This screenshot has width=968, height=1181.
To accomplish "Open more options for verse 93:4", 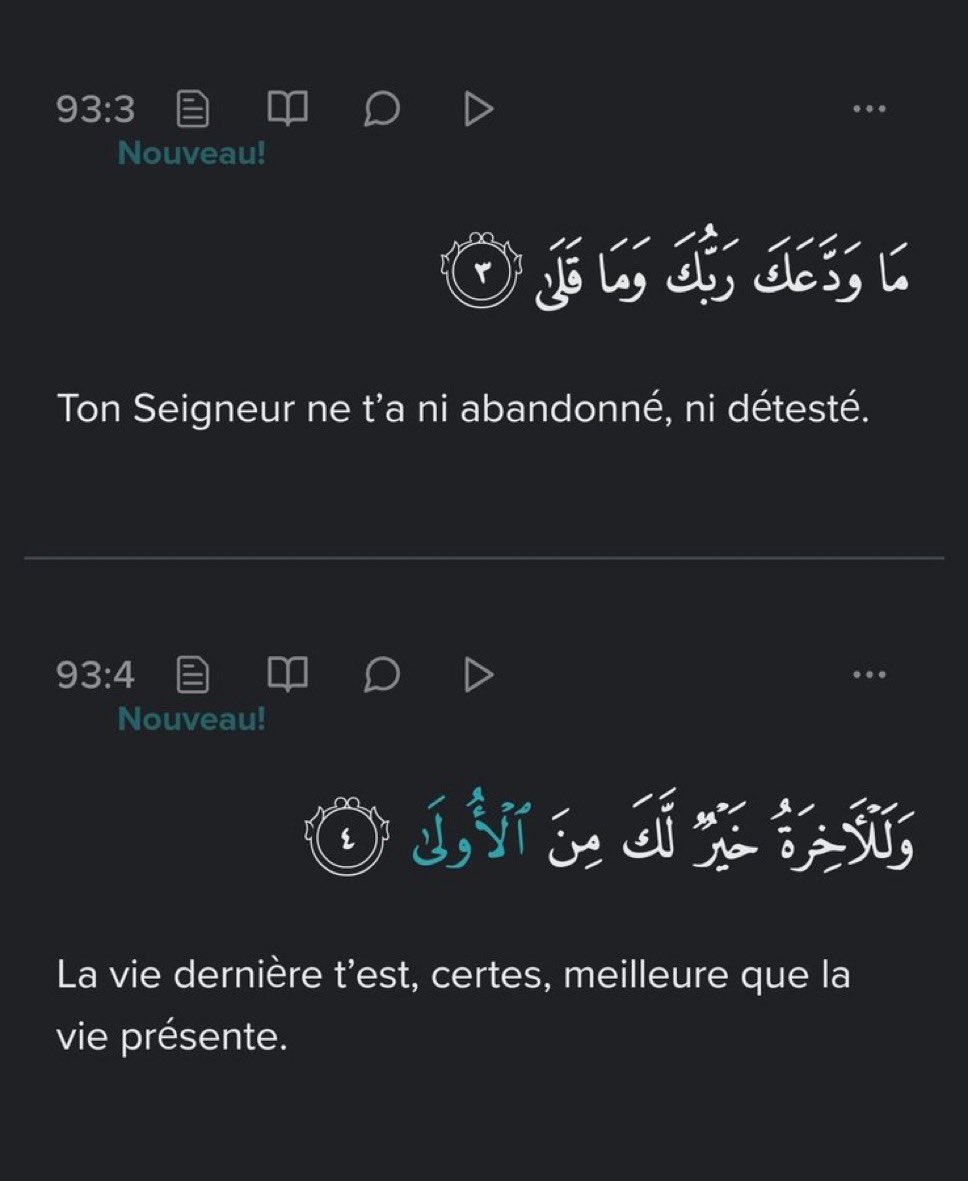I will [869, 675].
